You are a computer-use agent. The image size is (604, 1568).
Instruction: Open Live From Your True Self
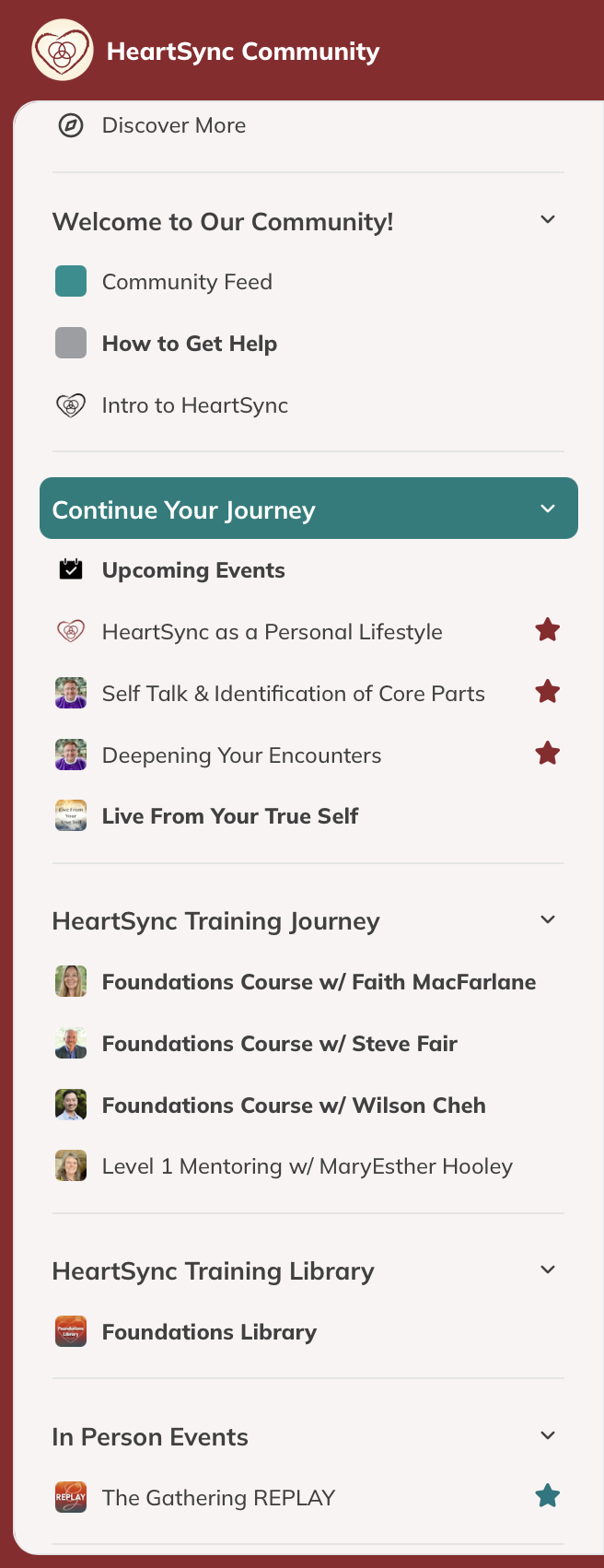click(230, 816)
